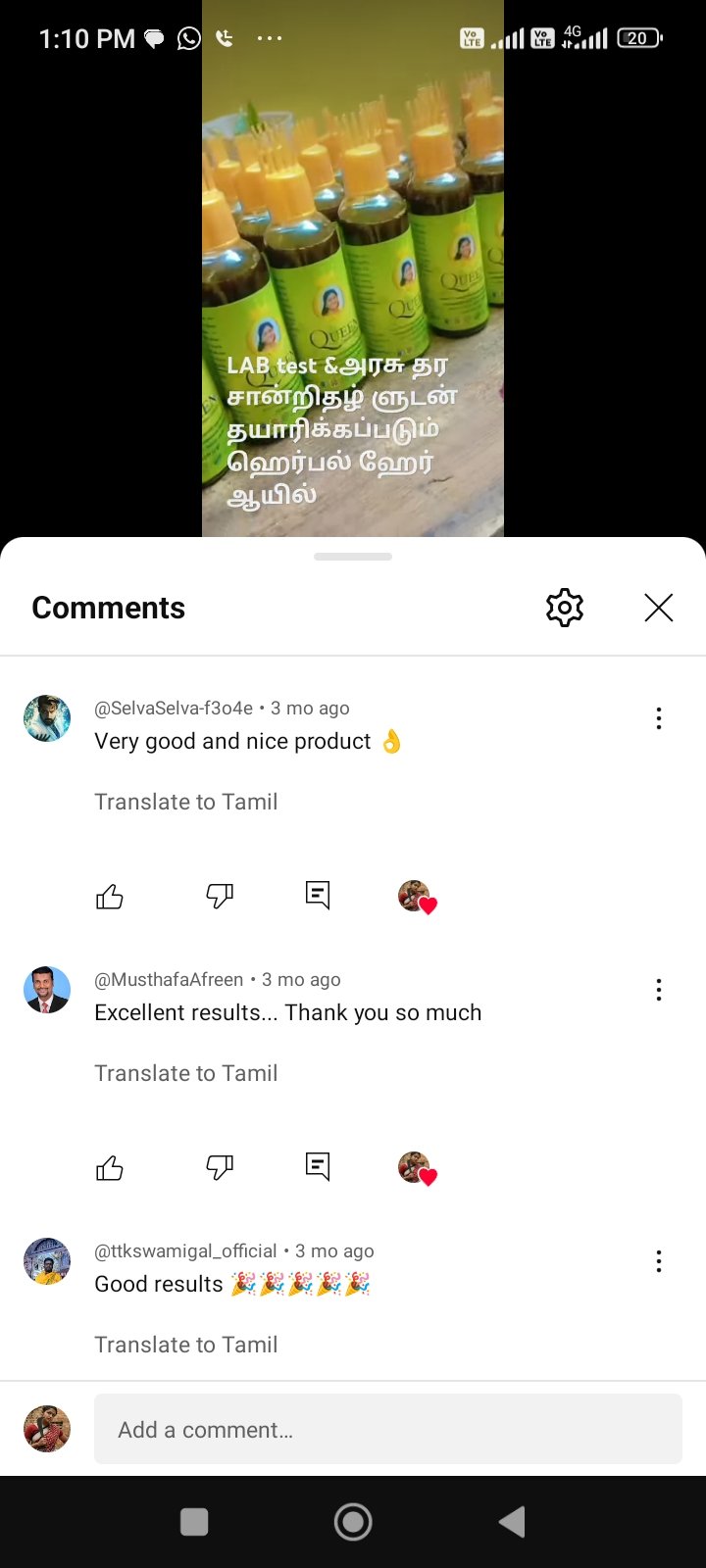Screen dimensions: 706x1568
Task: Reply to MusthafaAfreen's comment
Action: pos(318,1166)
